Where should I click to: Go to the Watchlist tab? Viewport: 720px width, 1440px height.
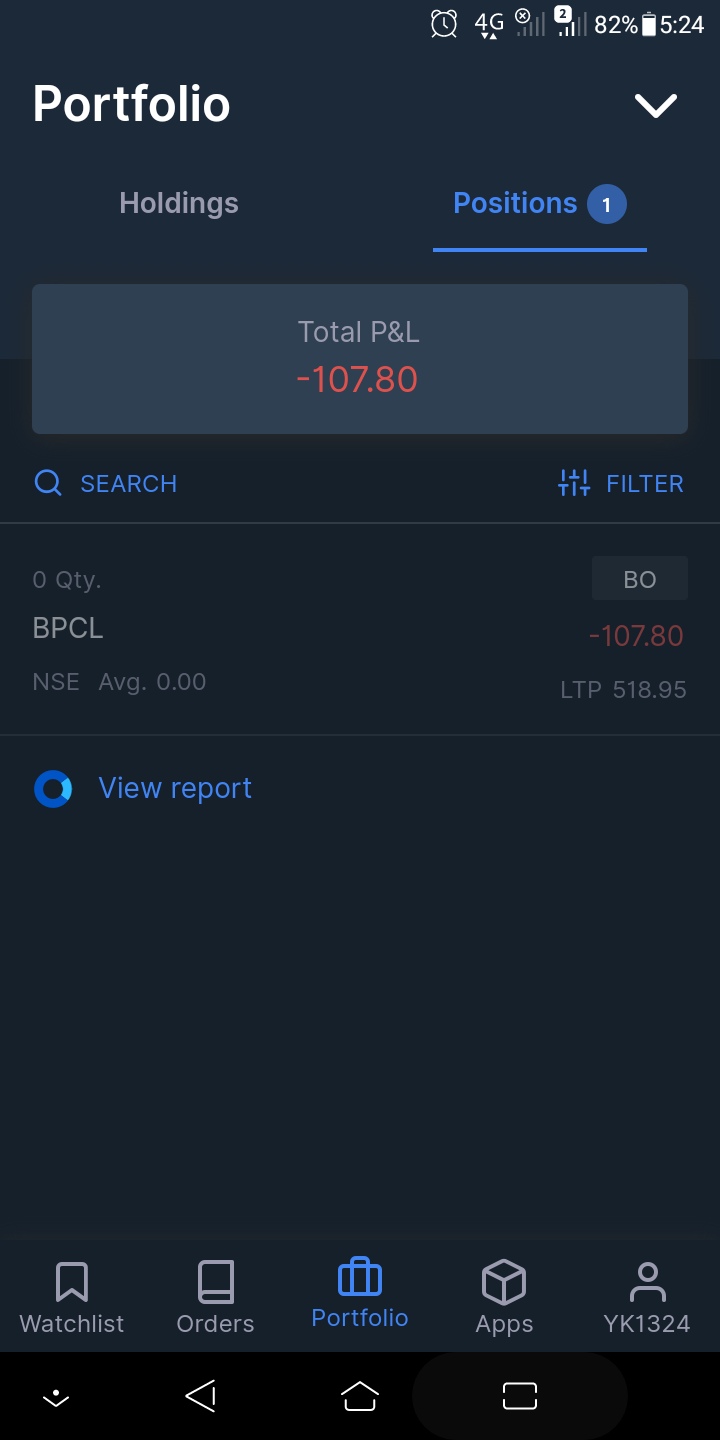click(72, 1297)
